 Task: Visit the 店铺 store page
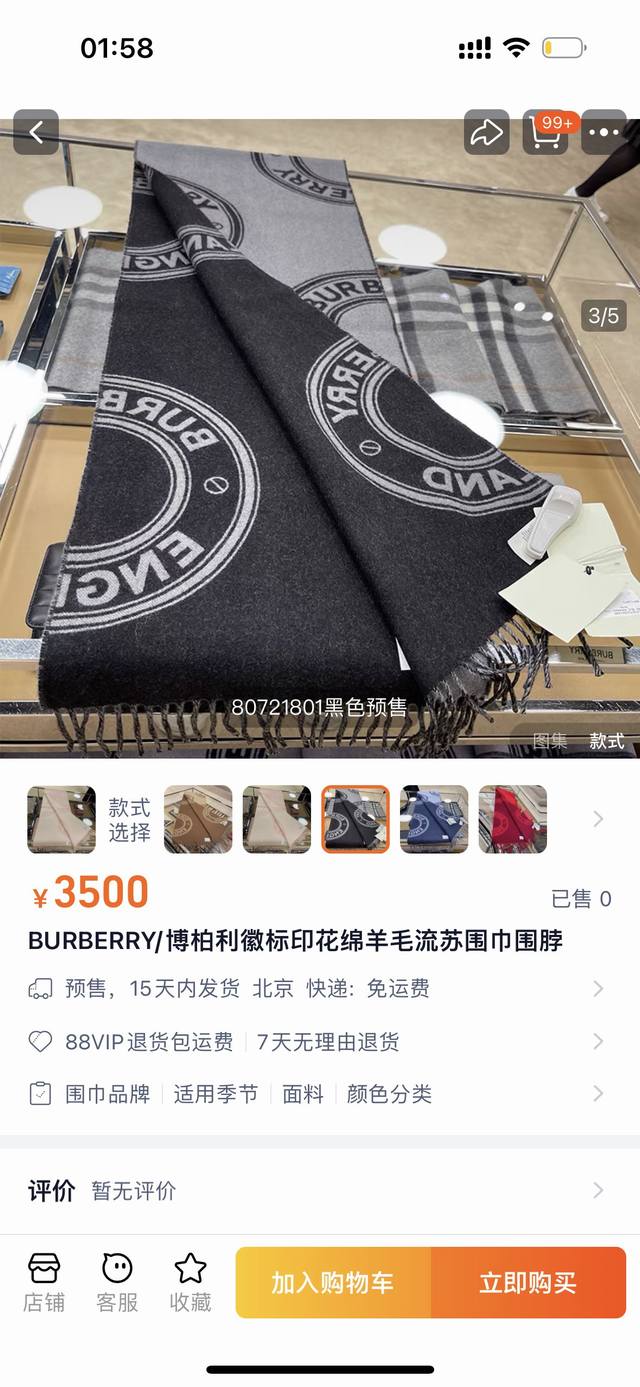44,1283
